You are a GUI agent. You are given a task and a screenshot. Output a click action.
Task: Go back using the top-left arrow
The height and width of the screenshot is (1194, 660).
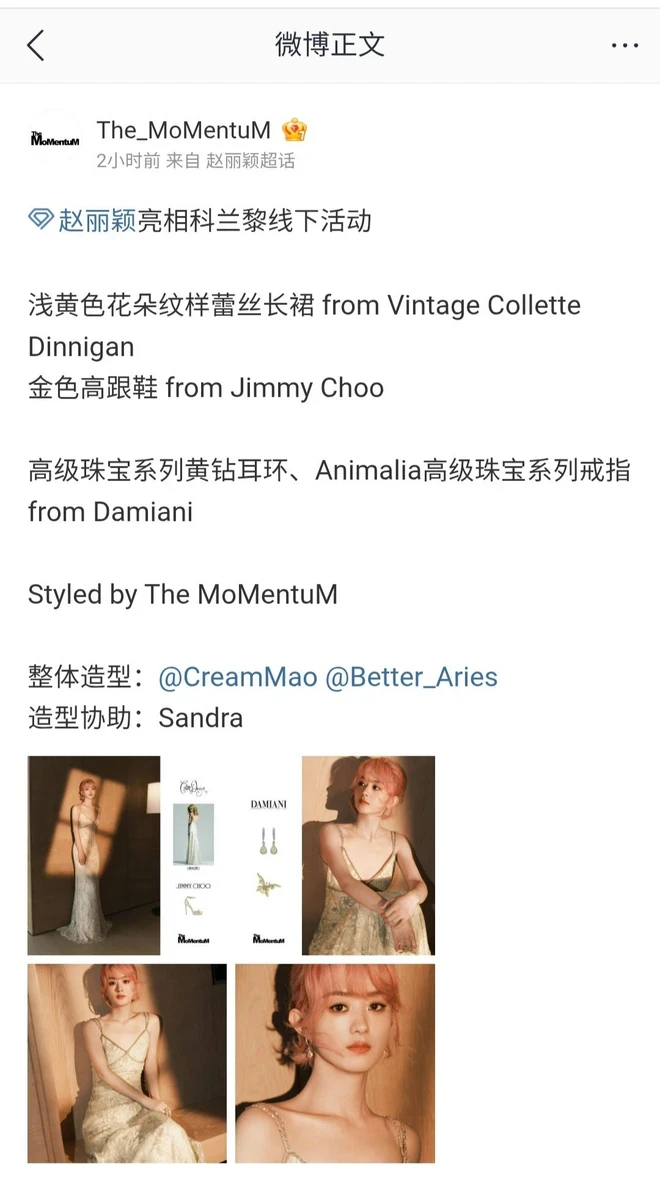36,45
